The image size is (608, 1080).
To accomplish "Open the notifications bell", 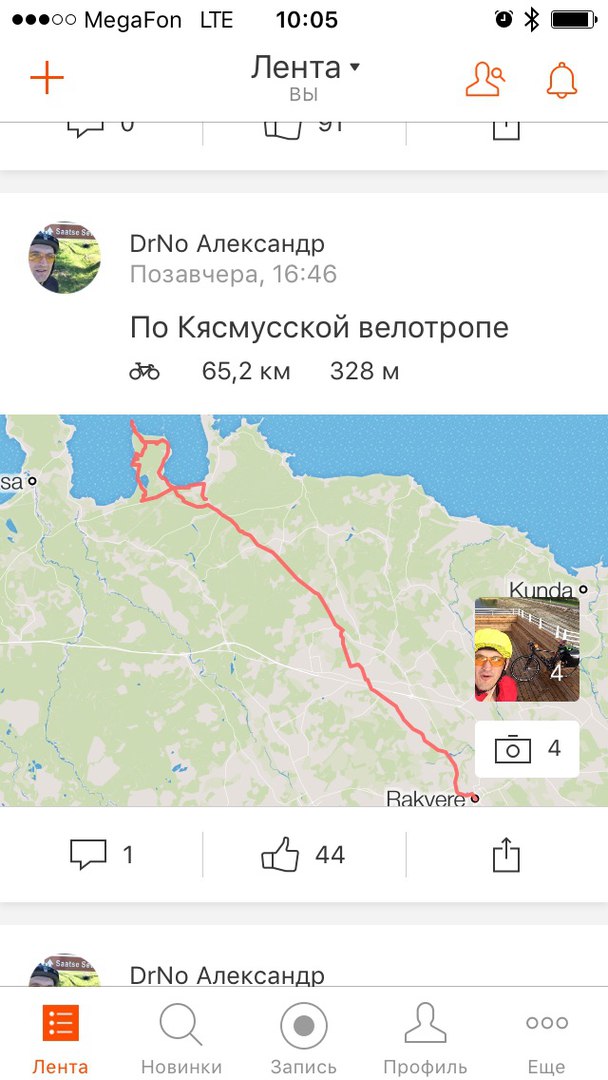I will [x=562, y=79].
